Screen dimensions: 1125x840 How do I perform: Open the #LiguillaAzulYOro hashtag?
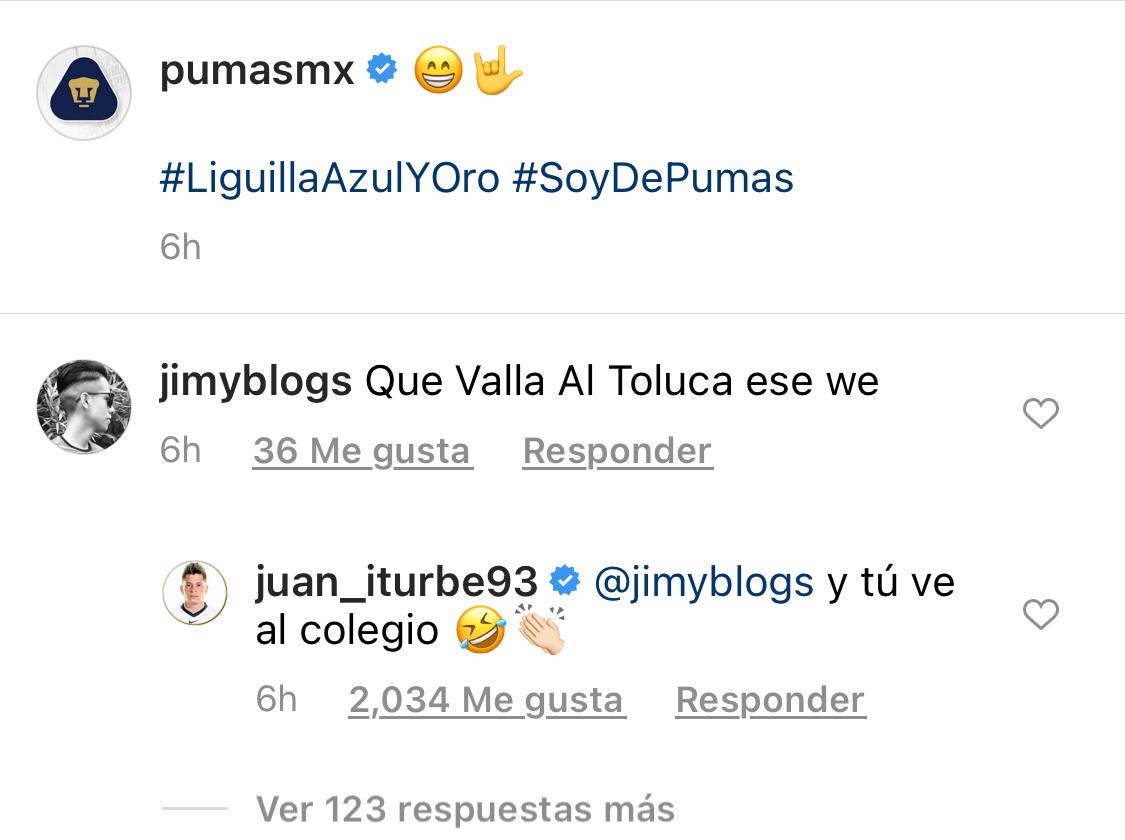(x=329, y=178)
